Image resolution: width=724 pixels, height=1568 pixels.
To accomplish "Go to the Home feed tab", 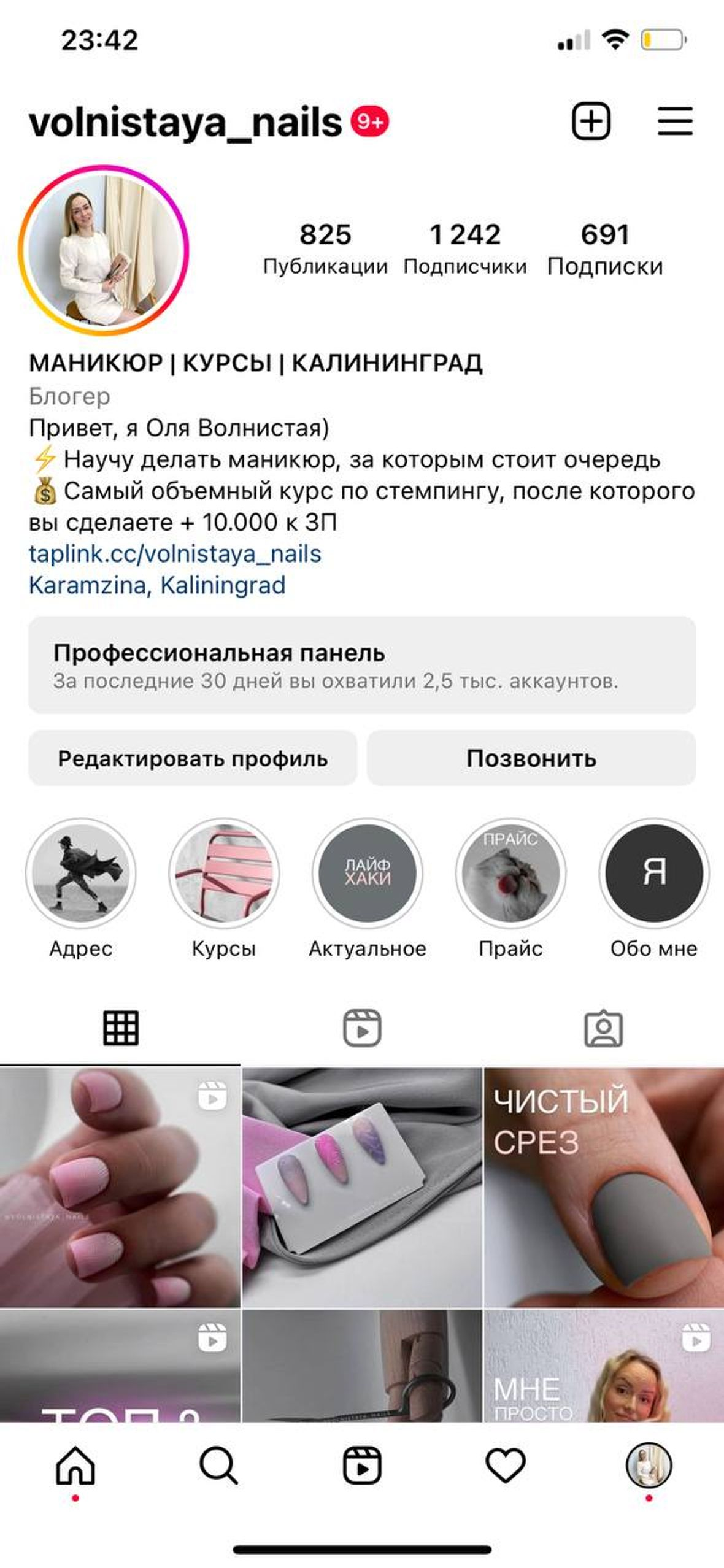I will tap(75, 1466).
